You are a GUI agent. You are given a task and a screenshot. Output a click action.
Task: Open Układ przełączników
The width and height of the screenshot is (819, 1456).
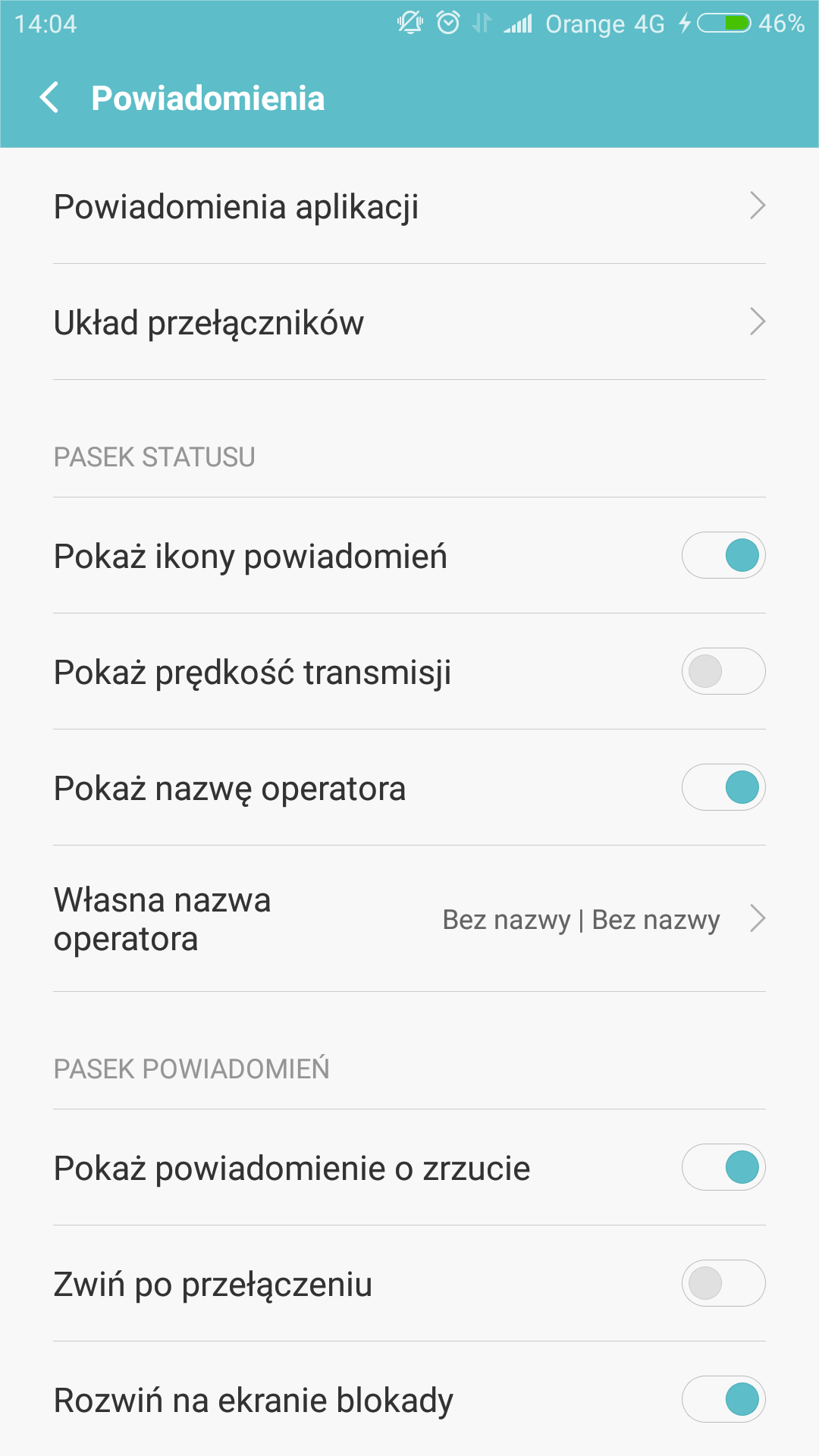tap(409, 322)
